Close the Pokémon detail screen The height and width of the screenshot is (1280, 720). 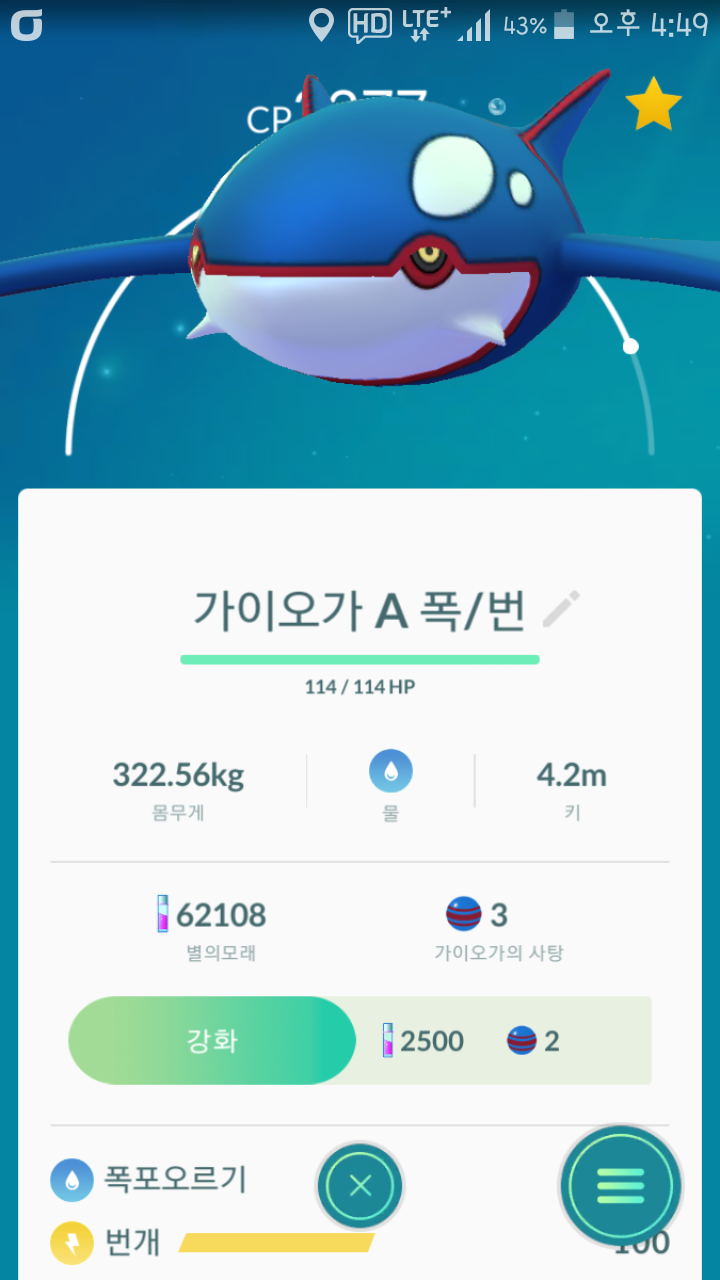pos(361,1187)
